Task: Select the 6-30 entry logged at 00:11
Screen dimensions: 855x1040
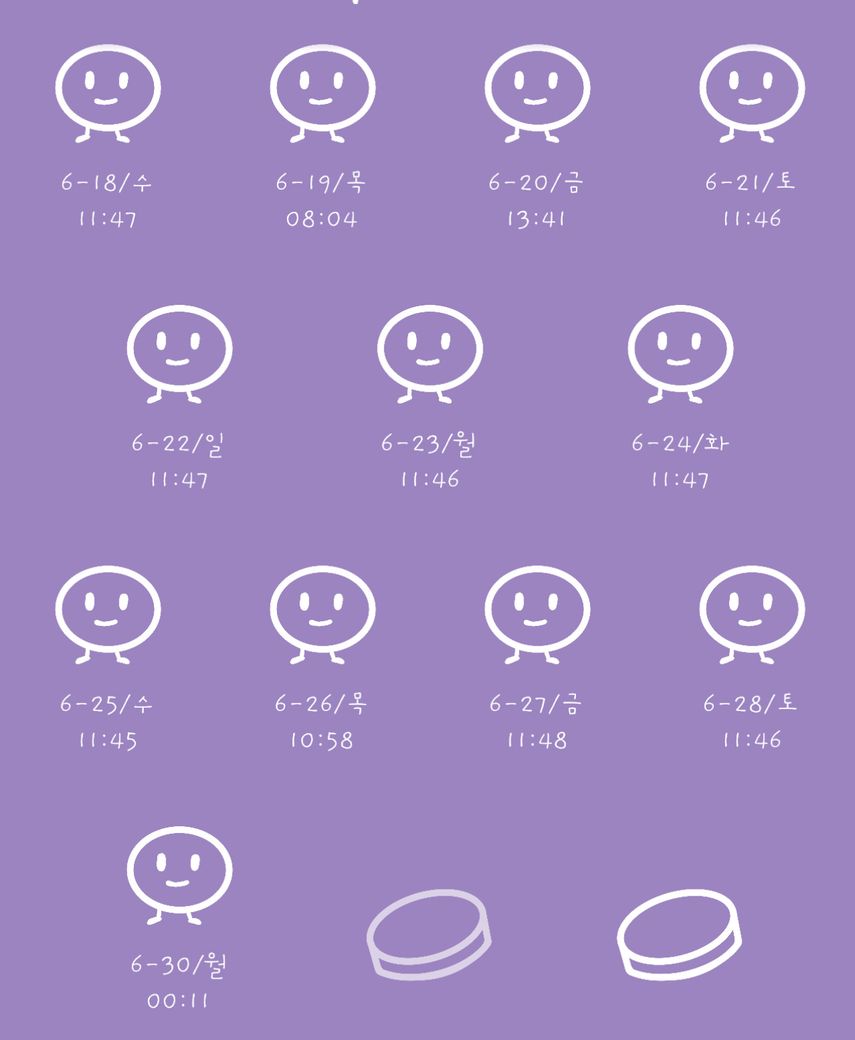Action: pyautogui.click(x=179, y=874)
